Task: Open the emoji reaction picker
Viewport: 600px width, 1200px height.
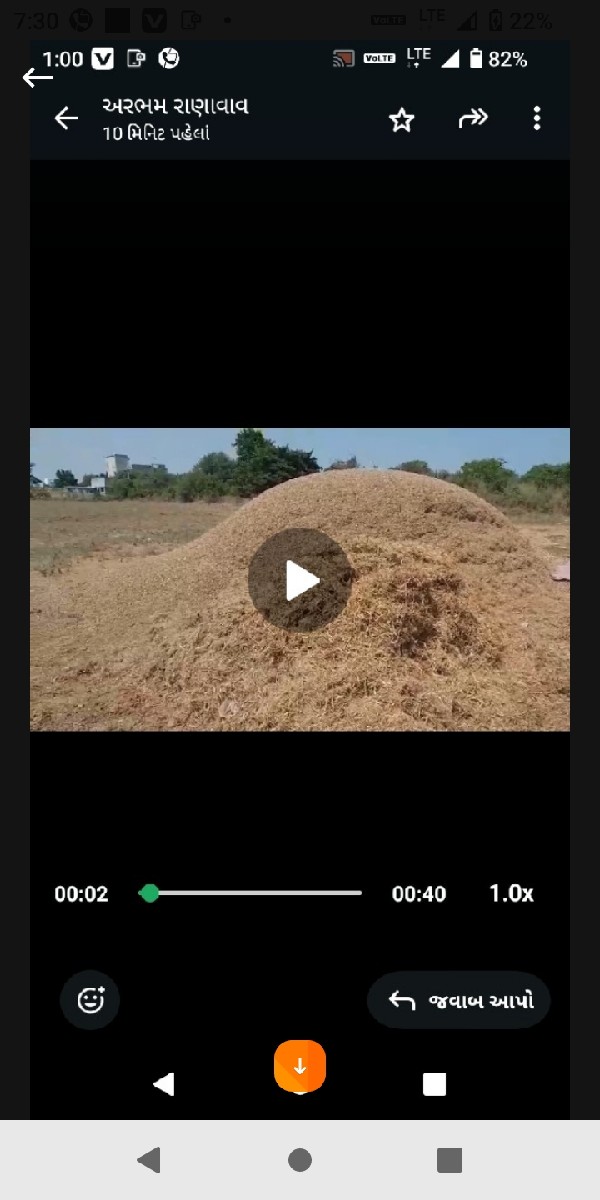Action: point(90,1000)
